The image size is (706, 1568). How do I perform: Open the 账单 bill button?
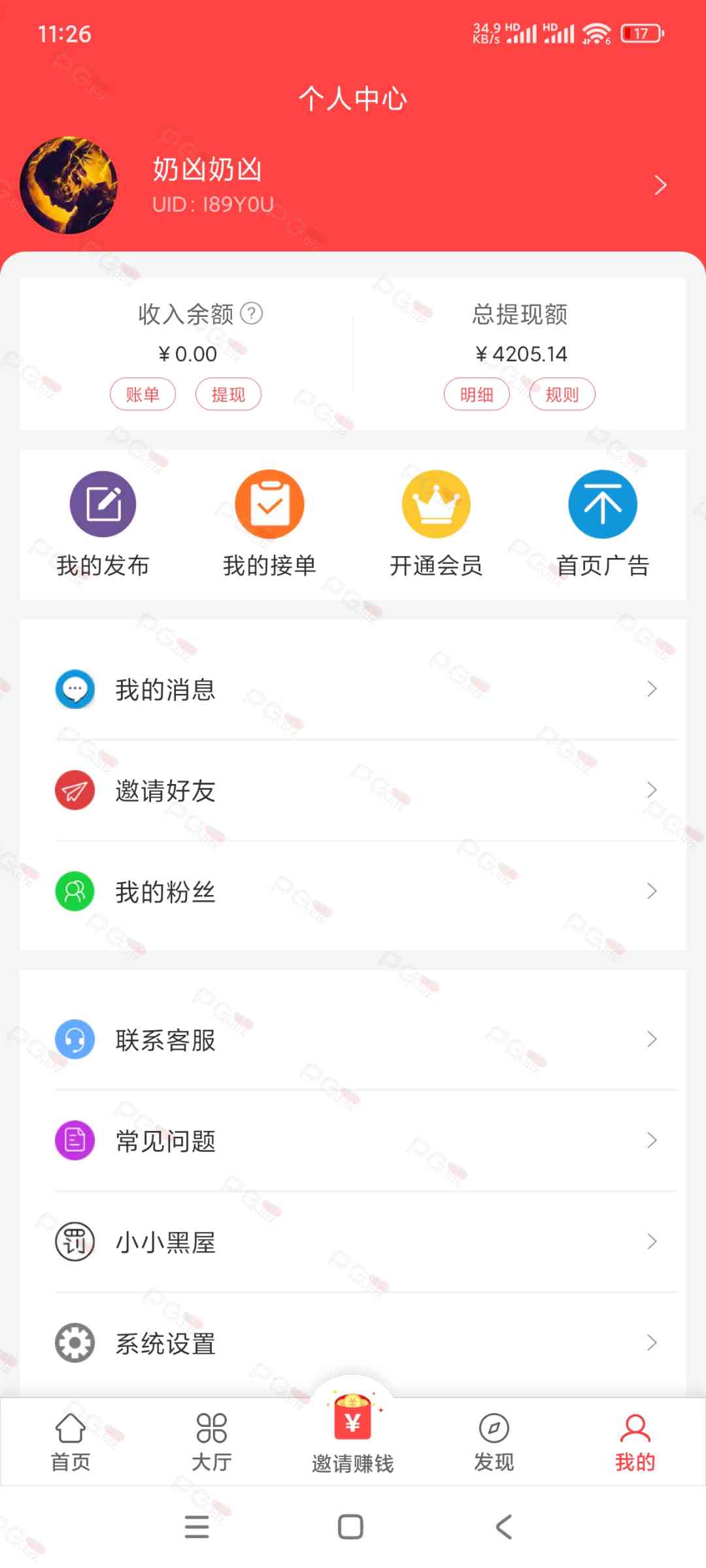click(143, 395)
